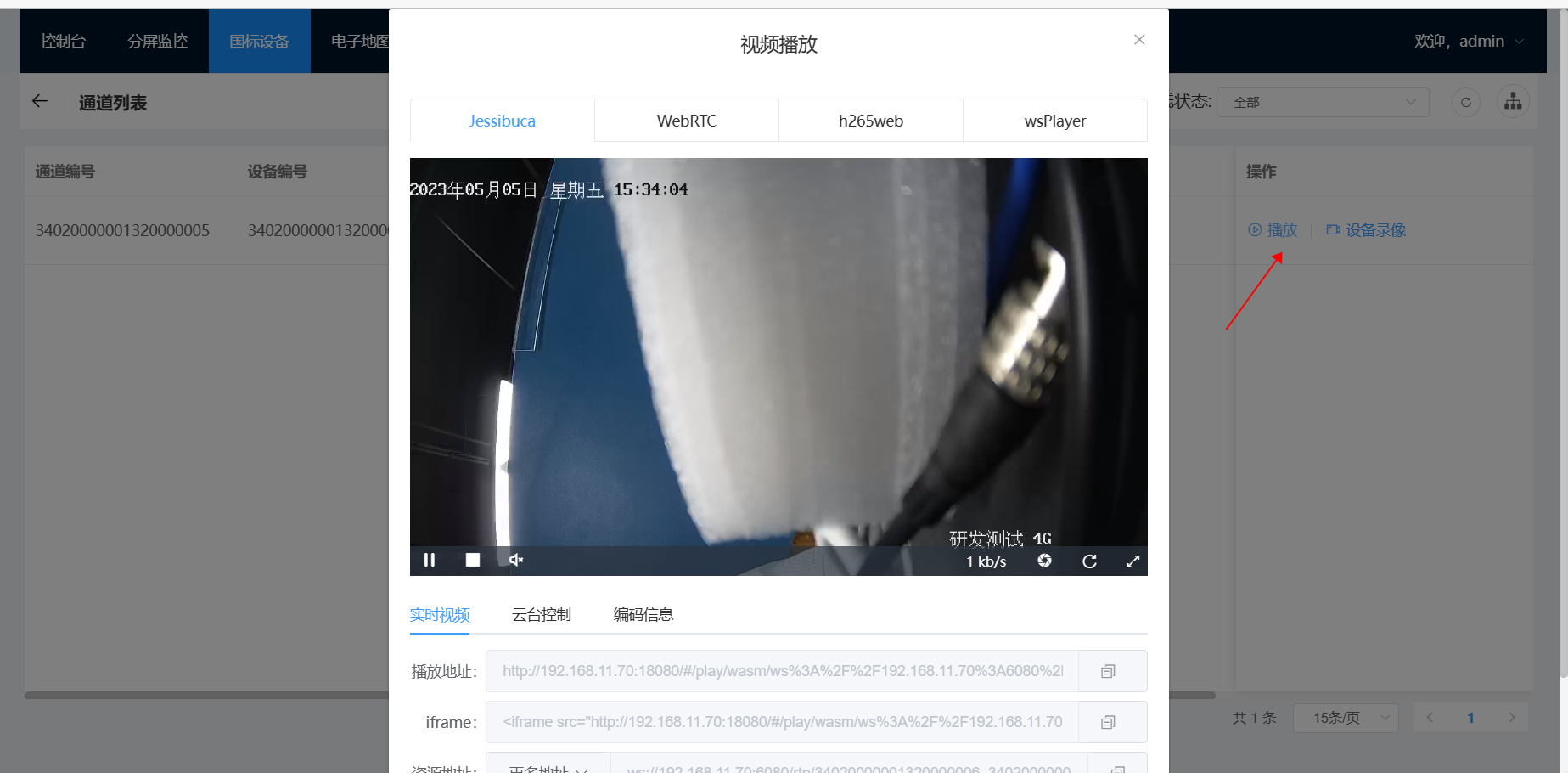The width and height of the screenshot is (1568, 773).
Task: Close the 视频播放 dialog
Action: (1139, 40)
